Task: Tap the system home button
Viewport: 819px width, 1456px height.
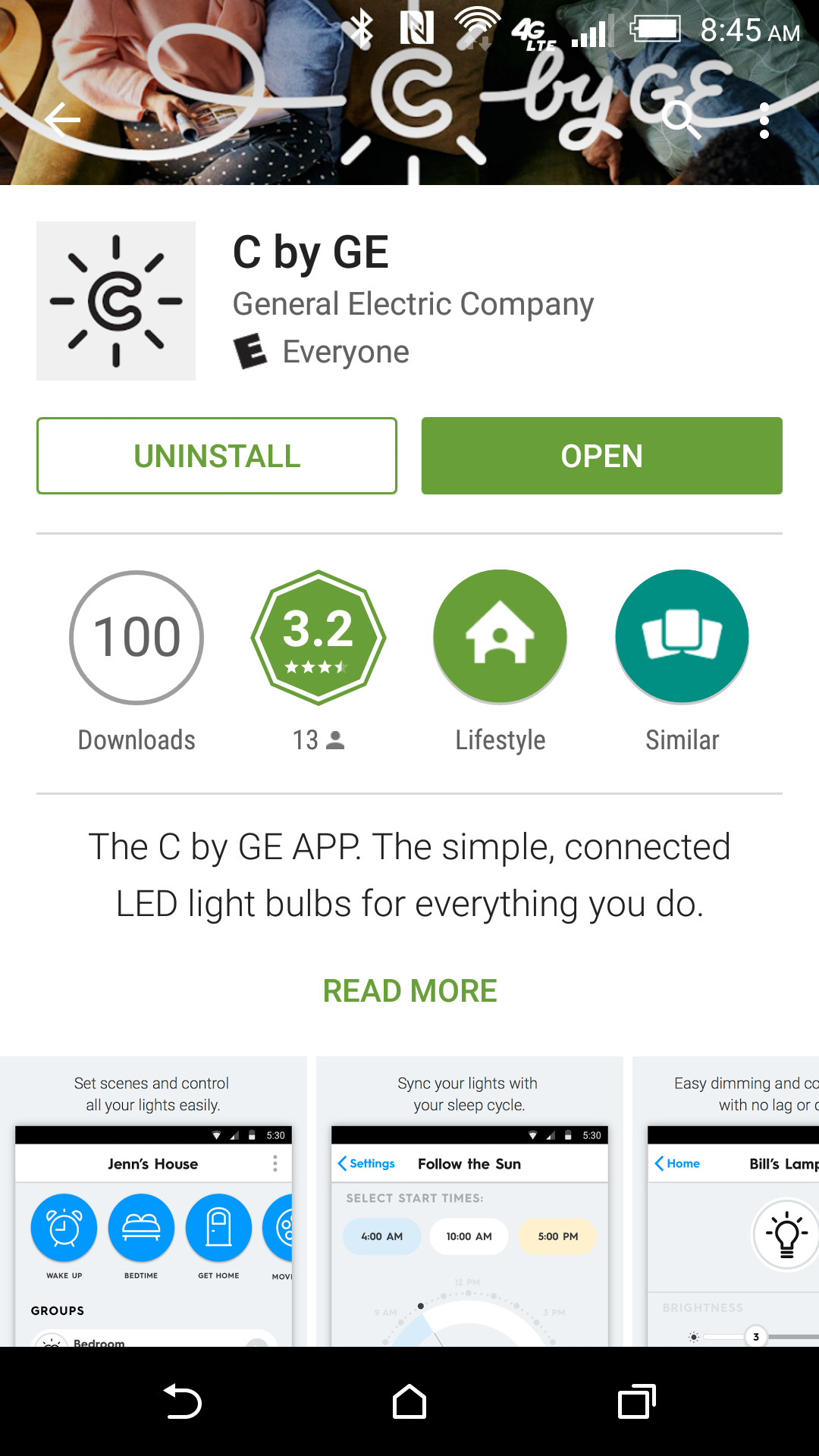Action: pyautogui.click(x=409, y=1401)
